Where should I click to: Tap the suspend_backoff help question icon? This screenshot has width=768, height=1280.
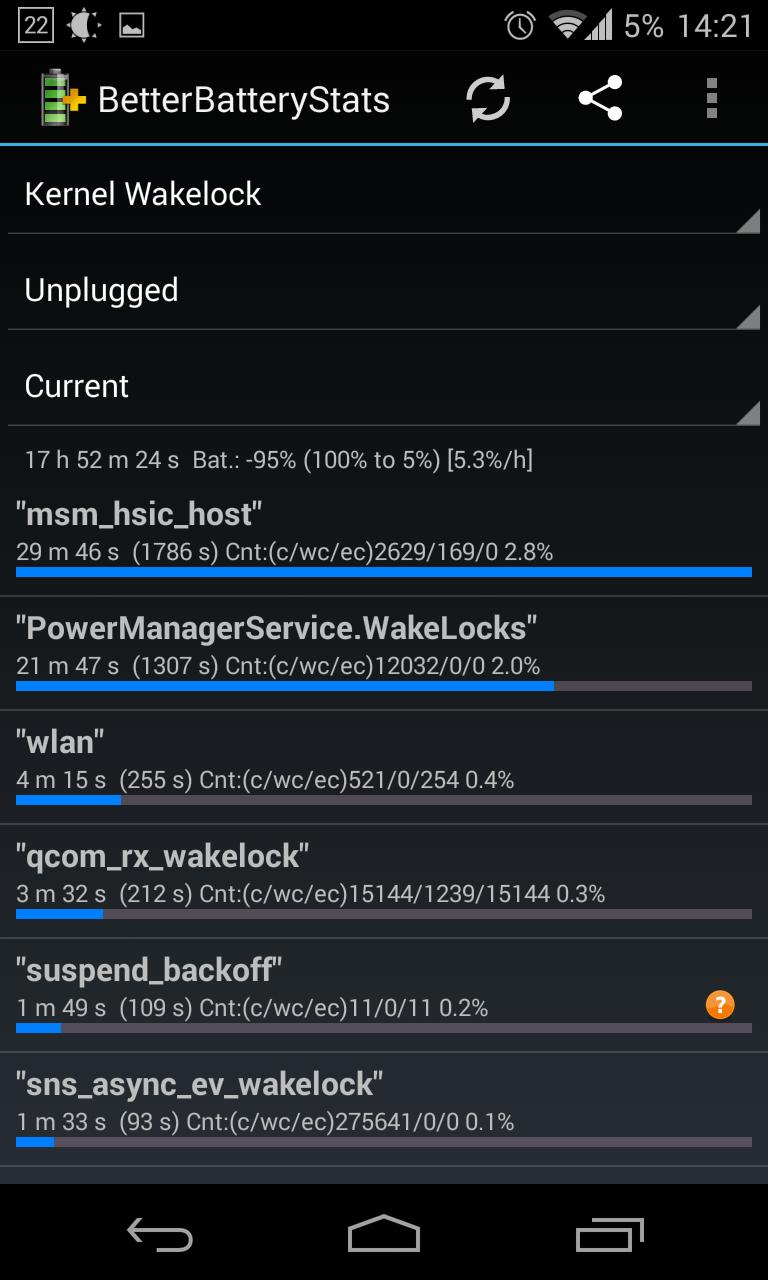click(x=720, y=1005)
